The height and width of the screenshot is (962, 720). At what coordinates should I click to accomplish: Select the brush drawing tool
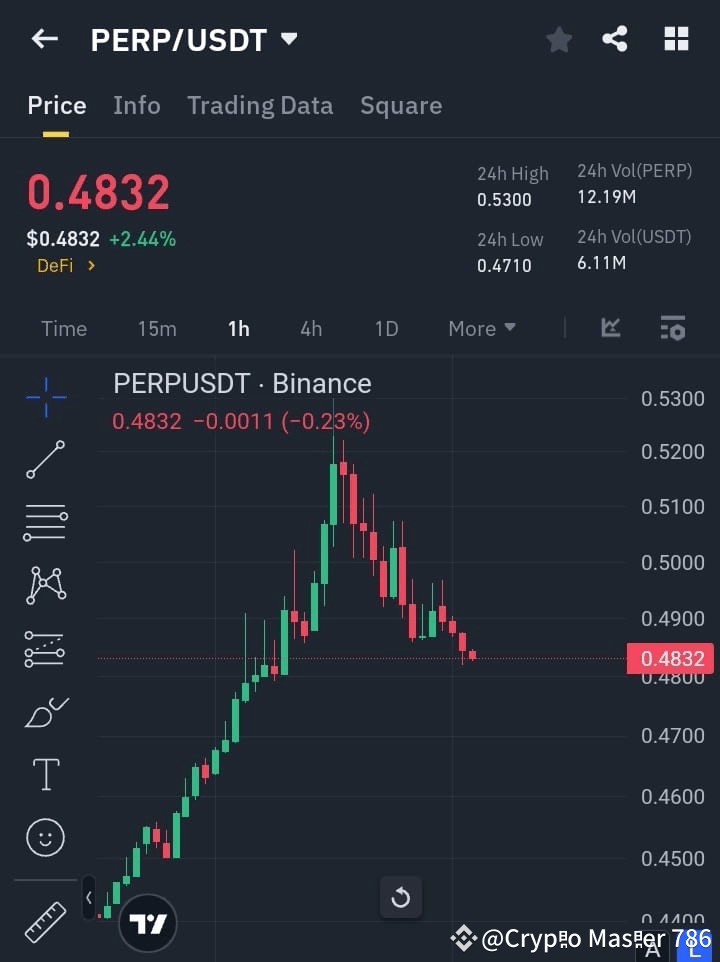[x=45, y=712]
